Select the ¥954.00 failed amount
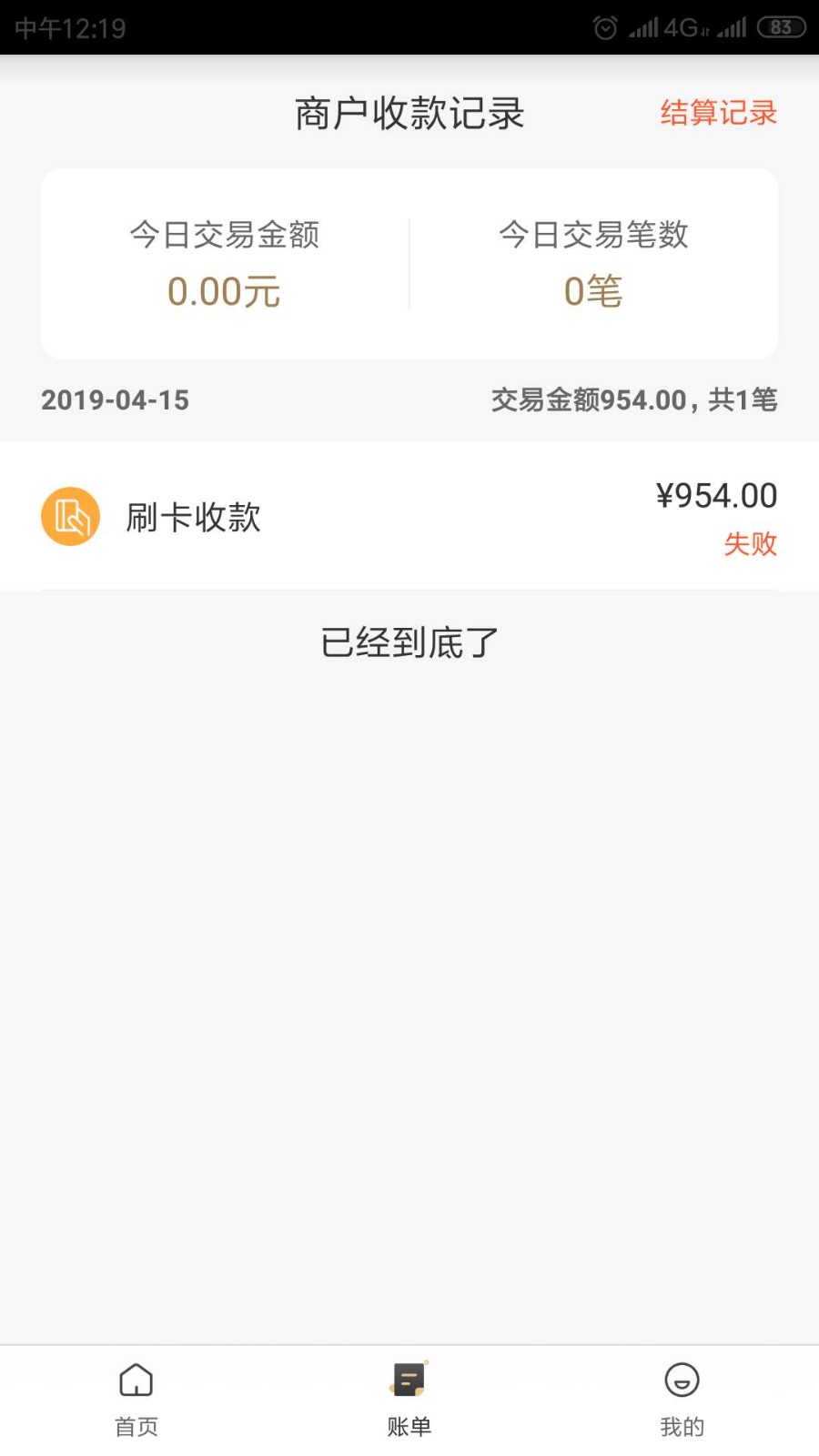819x1456 pixels. click(716, 495)
